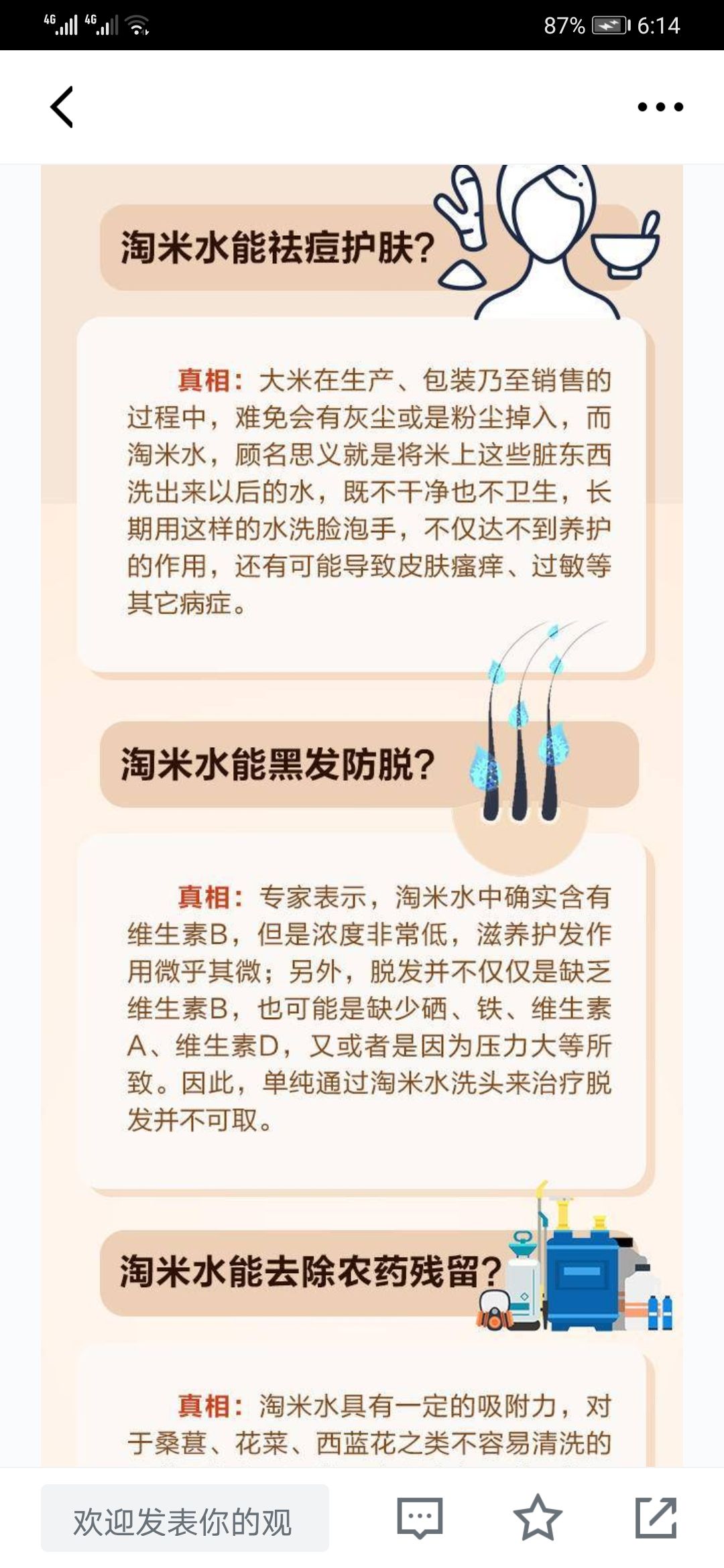Open the comments section icon
This screenshot has width=724, height=1568.
420,1518
